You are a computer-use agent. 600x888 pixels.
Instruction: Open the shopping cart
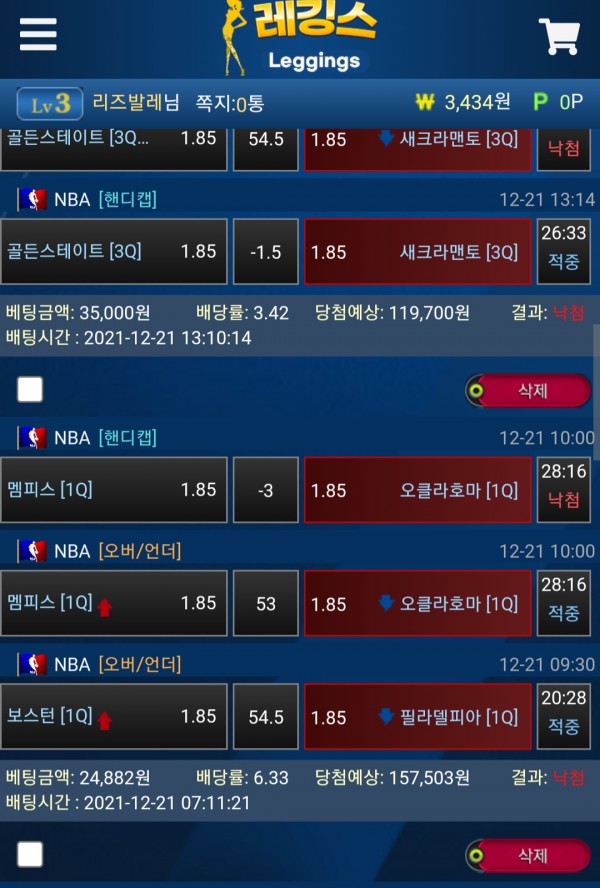click(x=559, y=37)
